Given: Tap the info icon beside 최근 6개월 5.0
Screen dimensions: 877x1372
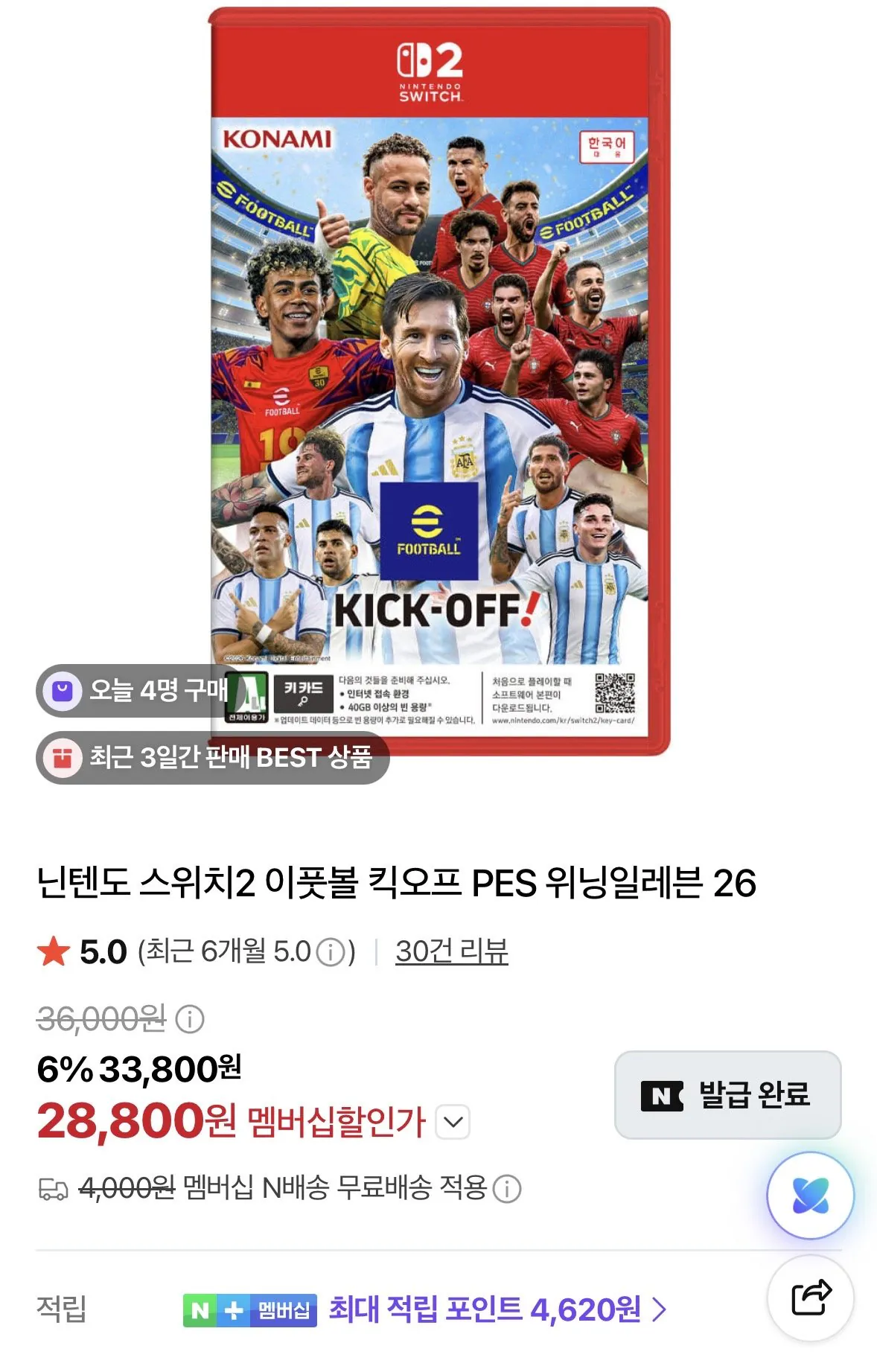Looking at the screenshot, I should click(x=331, y=952).
